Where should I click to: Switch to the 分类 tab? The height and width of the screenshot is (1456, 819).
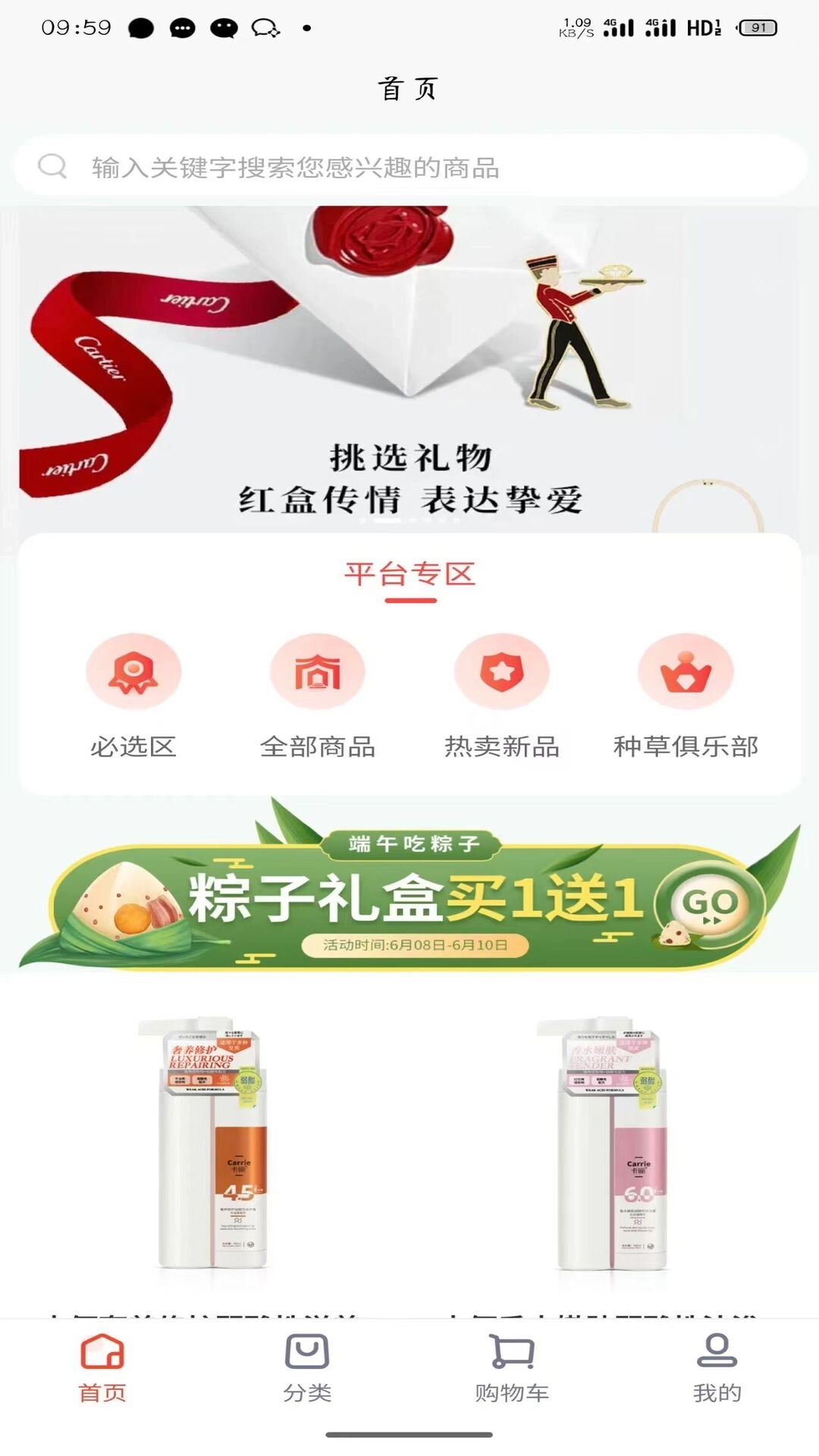(x=307, y=1369)
